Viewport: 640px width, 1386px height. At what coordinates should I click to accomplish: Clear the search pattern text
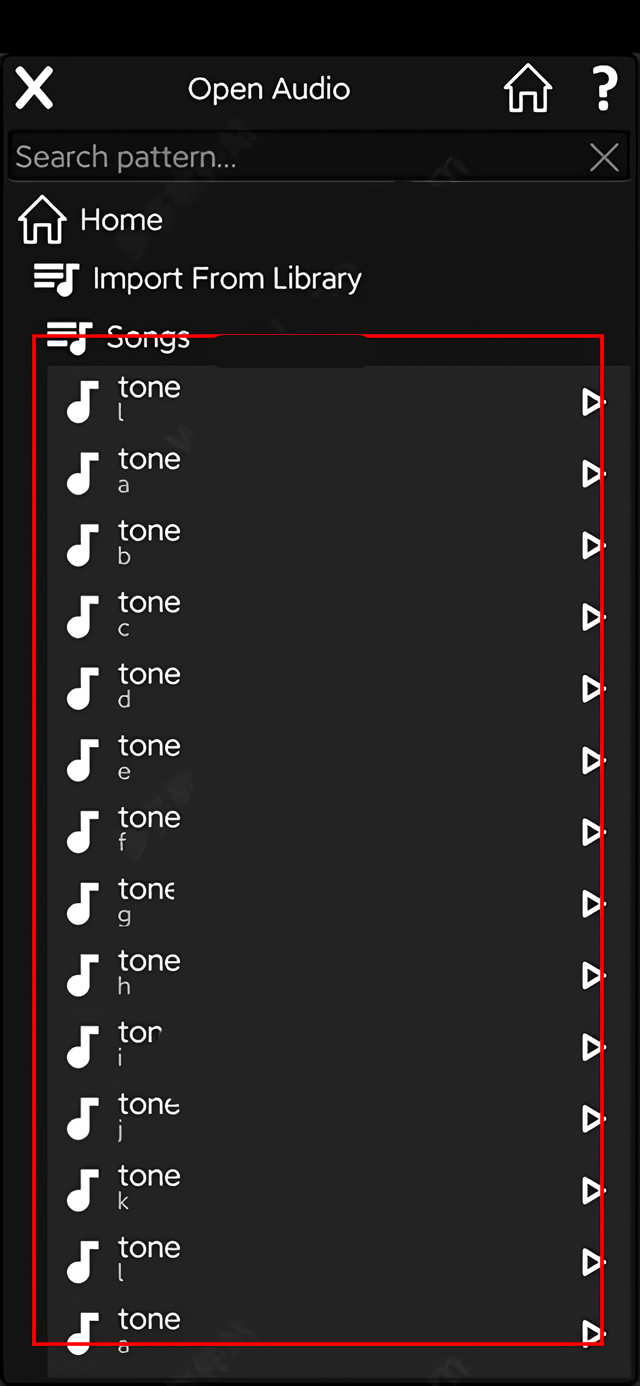604,157
